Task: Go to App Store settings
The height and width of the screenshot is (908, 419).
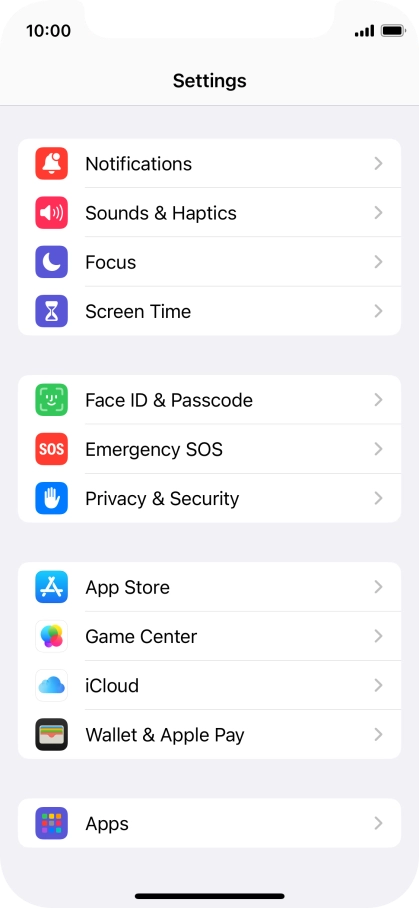Action: pyautogui.click(x=210, y=587)
